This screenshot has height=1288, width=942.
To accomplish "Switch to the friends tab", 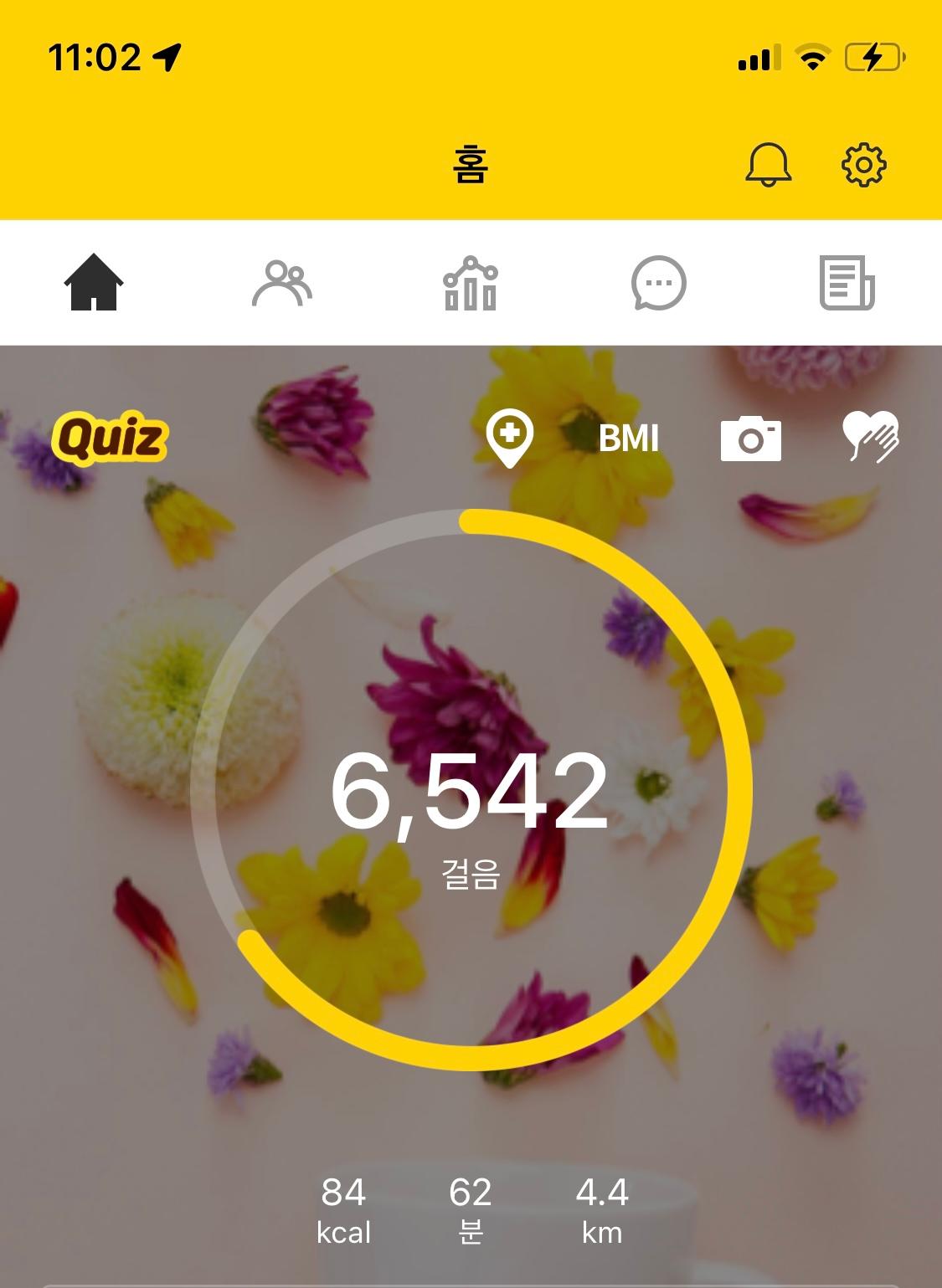I will [x=282, y=283].
